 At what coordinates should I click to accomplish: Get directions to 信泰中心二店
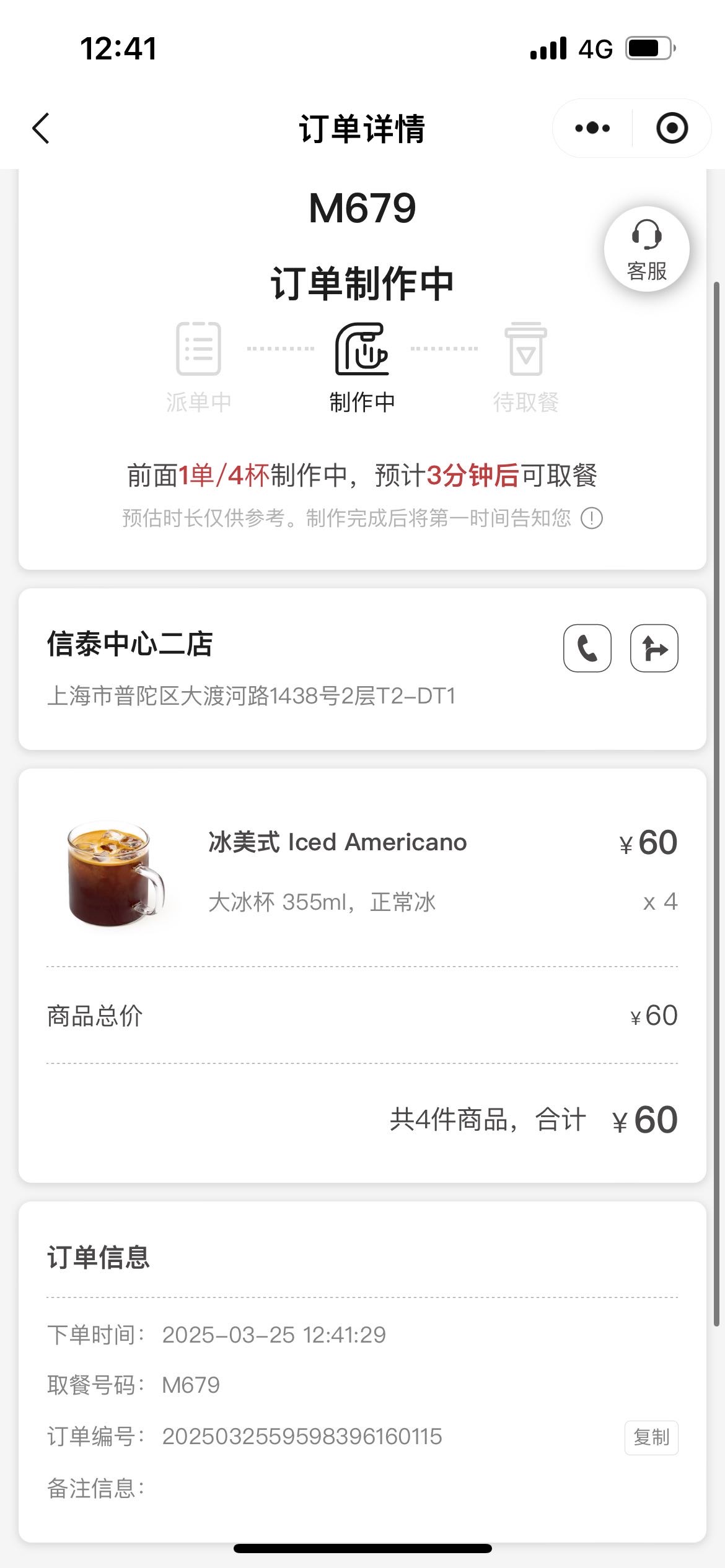(654, 648)
